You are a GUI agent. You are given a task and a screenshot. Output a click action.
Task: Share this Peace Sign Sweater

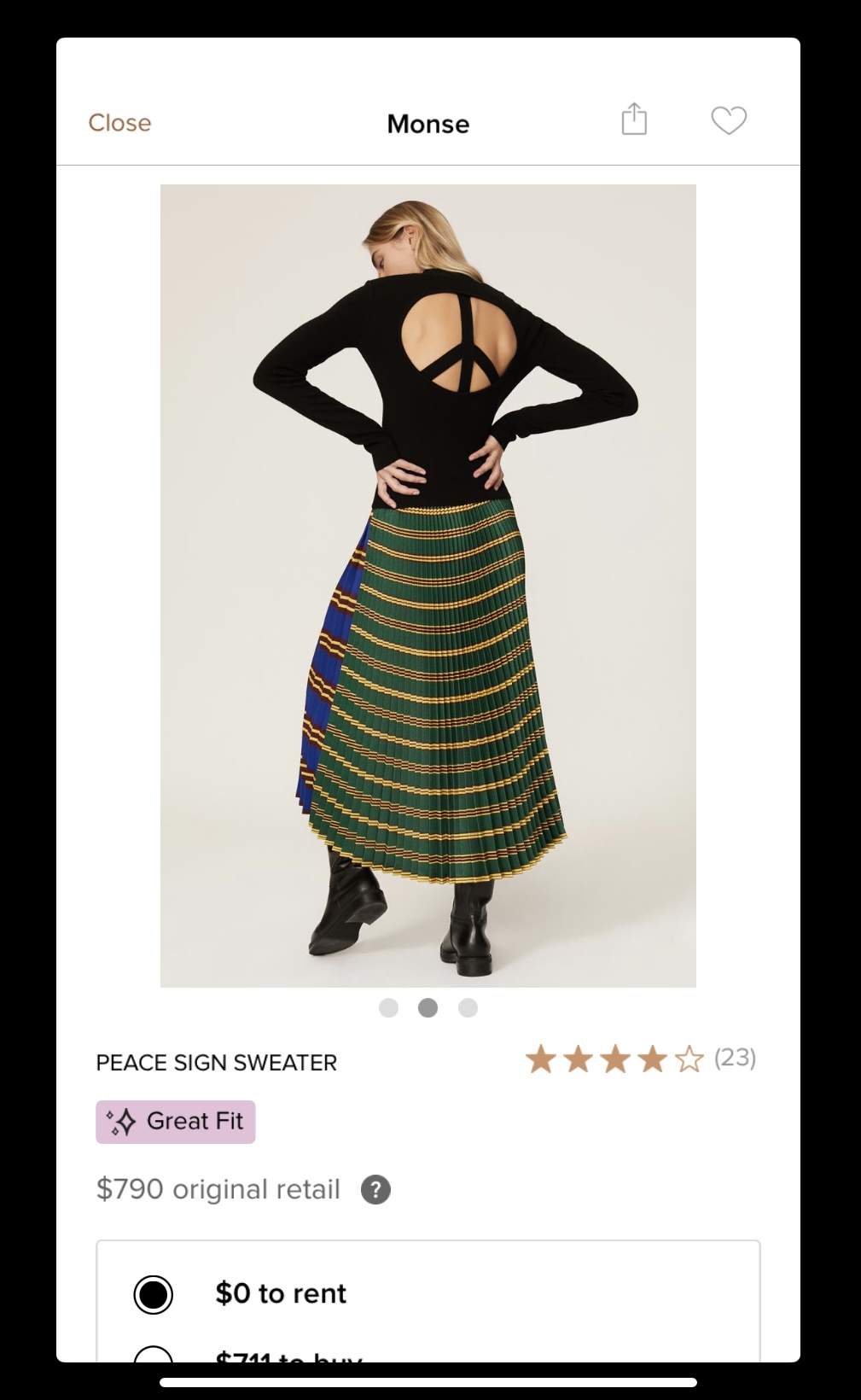[x=634, y=120]
